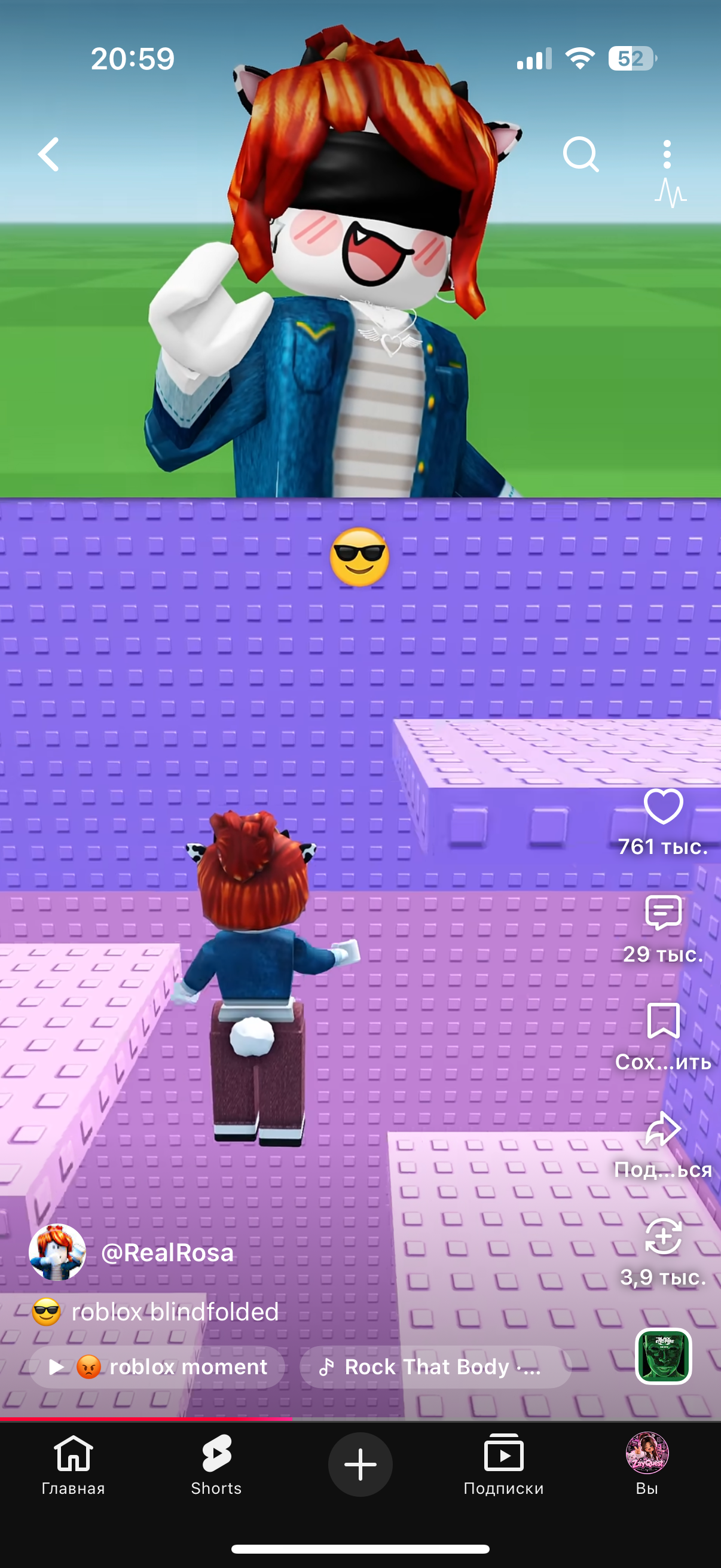Create new content with the plus button

coord(360,1464)
